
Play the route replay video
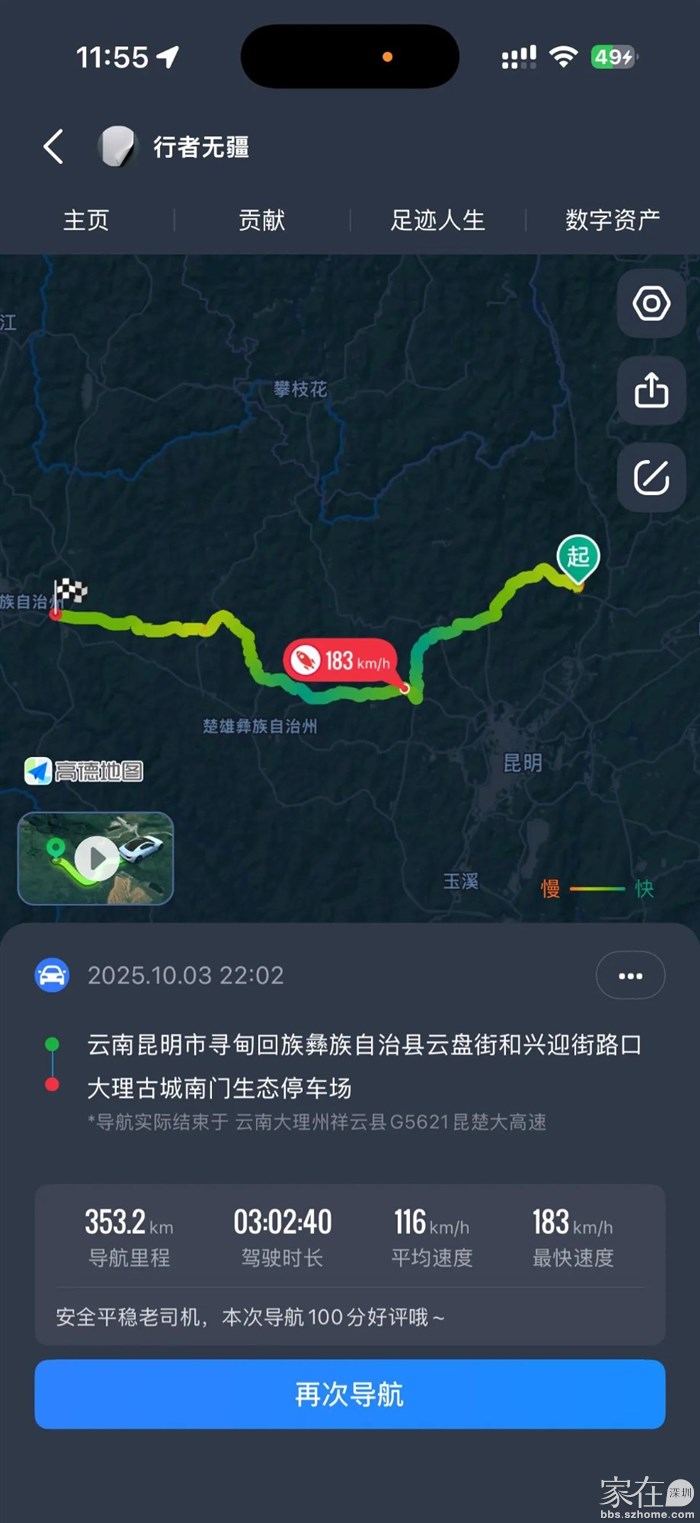[x=96, y=858]
